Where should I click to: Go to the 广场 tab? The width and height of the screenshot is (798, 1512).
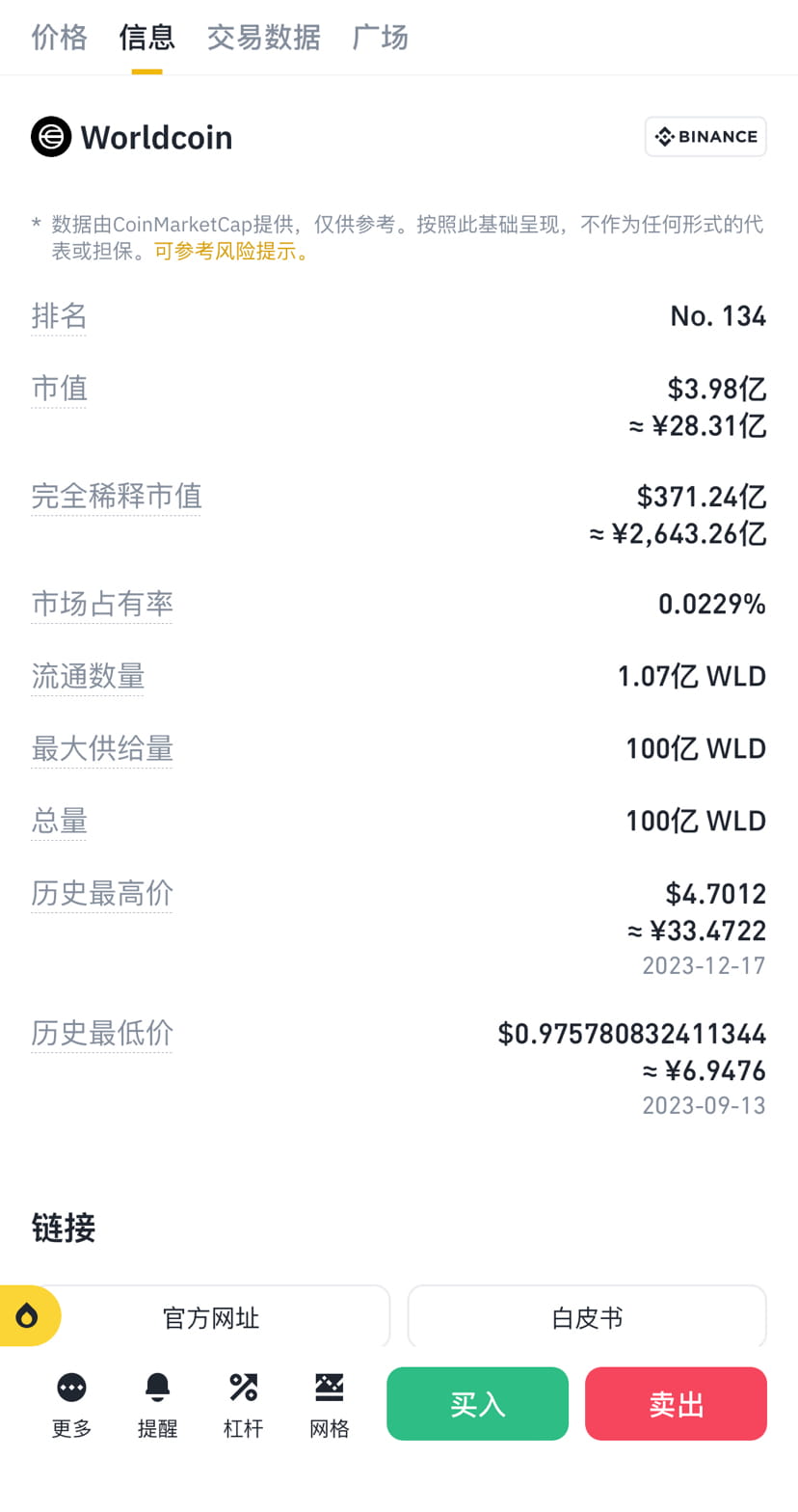tap(380, 37)
